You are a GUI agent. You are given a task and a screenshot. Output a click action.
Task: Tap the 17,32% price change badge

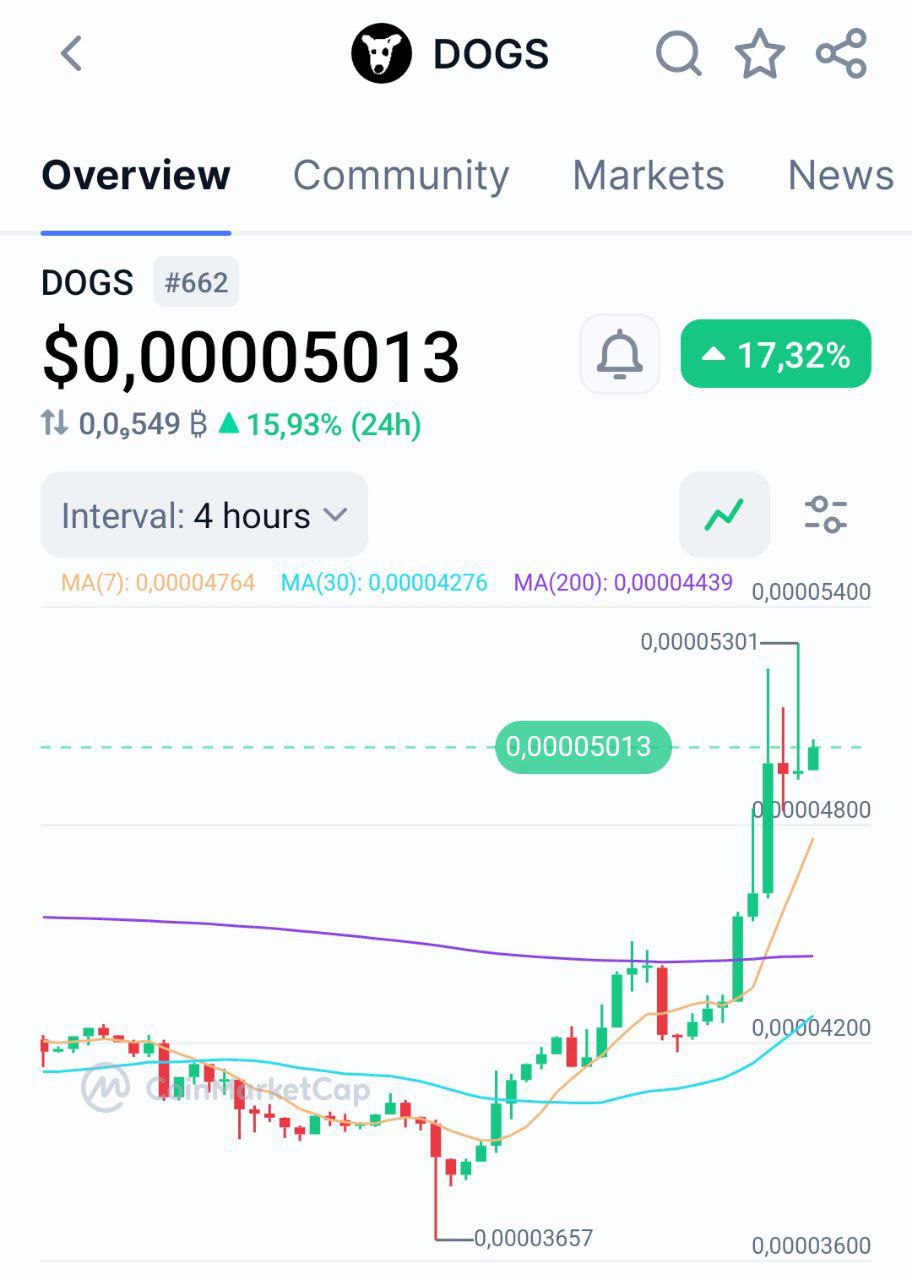(x=775, y=354)
